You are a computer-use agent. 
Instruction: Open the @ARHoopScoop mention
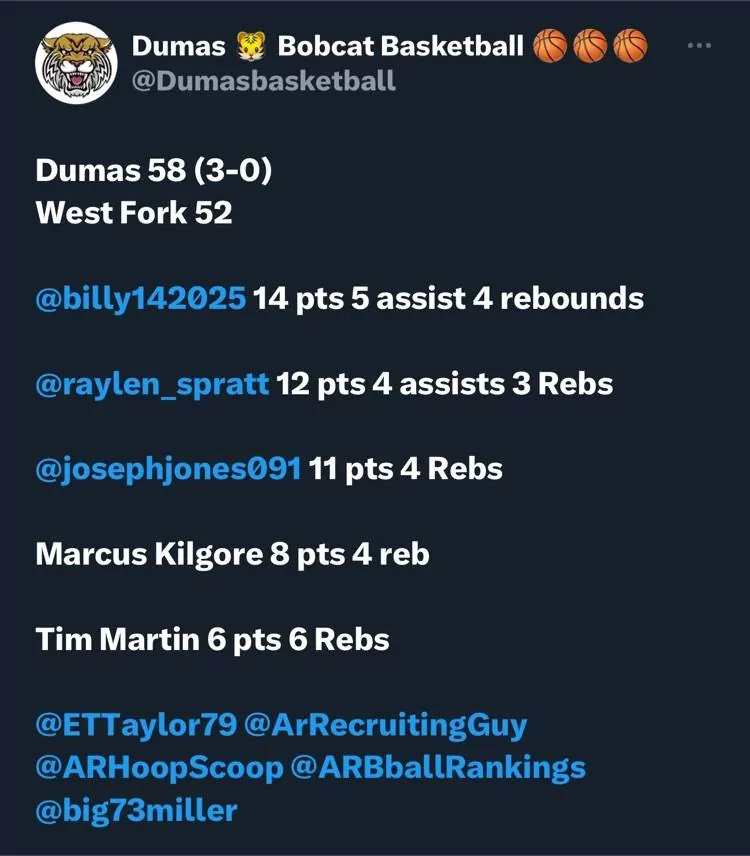pos(159,768)
